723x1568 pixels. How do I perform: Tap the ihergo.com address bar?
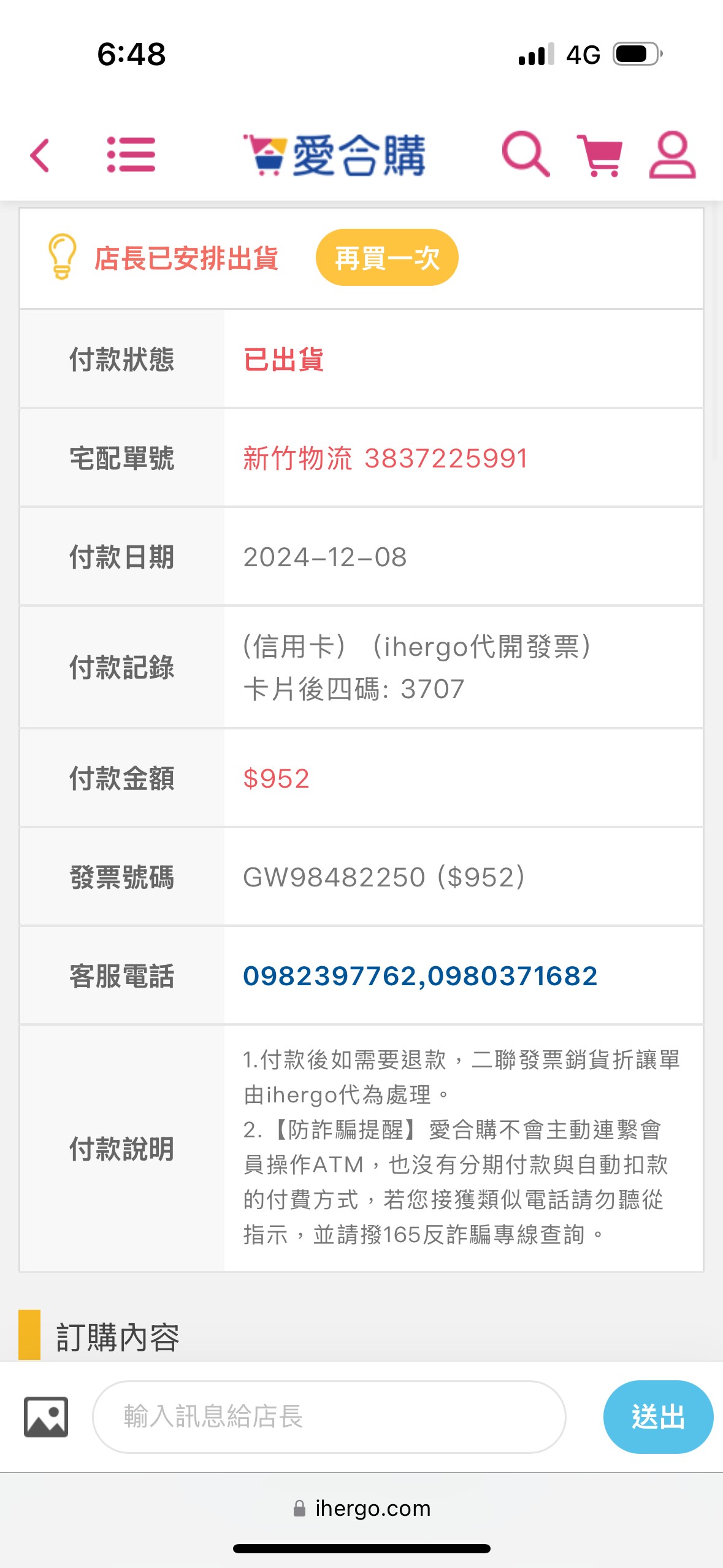(362, 1508)
